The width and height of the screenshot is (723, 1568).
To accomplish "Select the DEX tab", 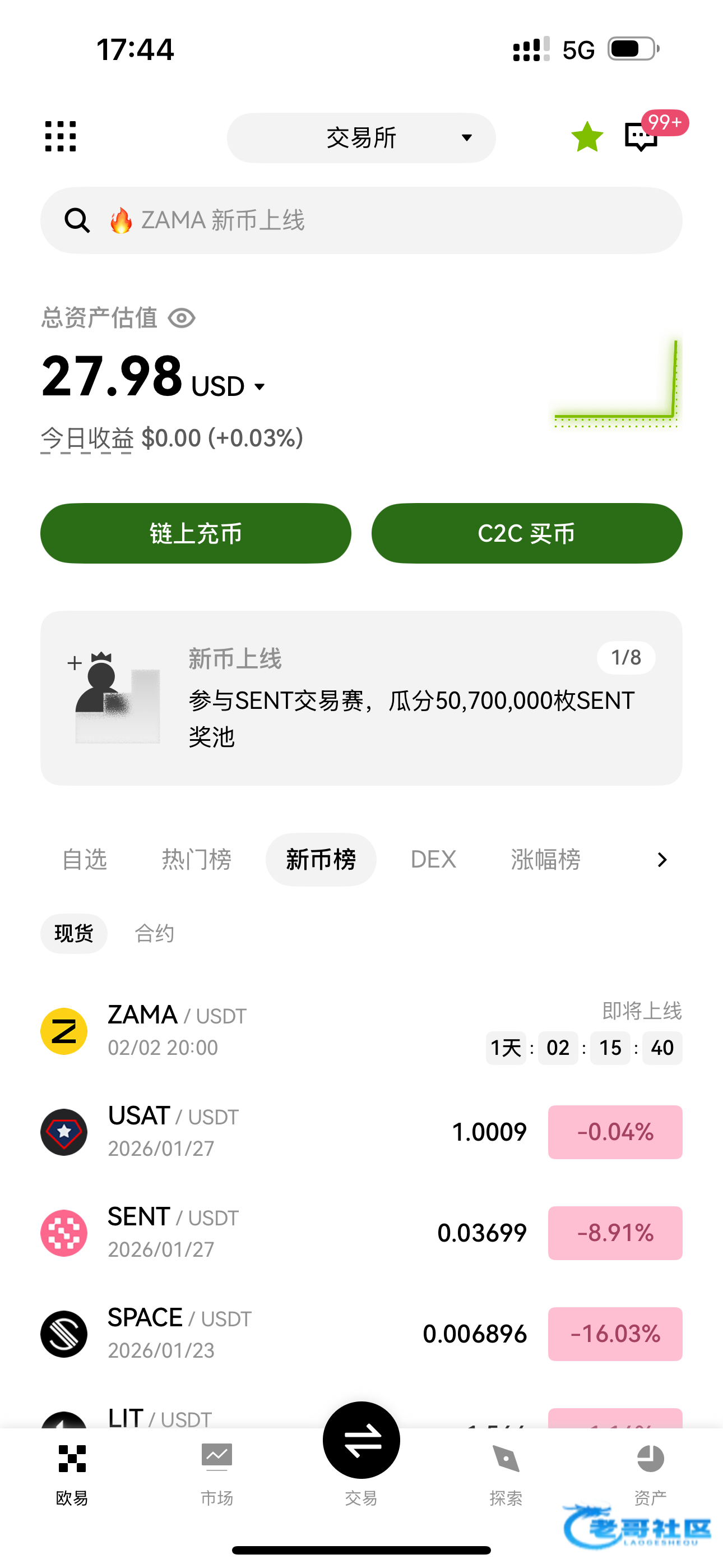I will pyautogui.click(x=433, y=860).
